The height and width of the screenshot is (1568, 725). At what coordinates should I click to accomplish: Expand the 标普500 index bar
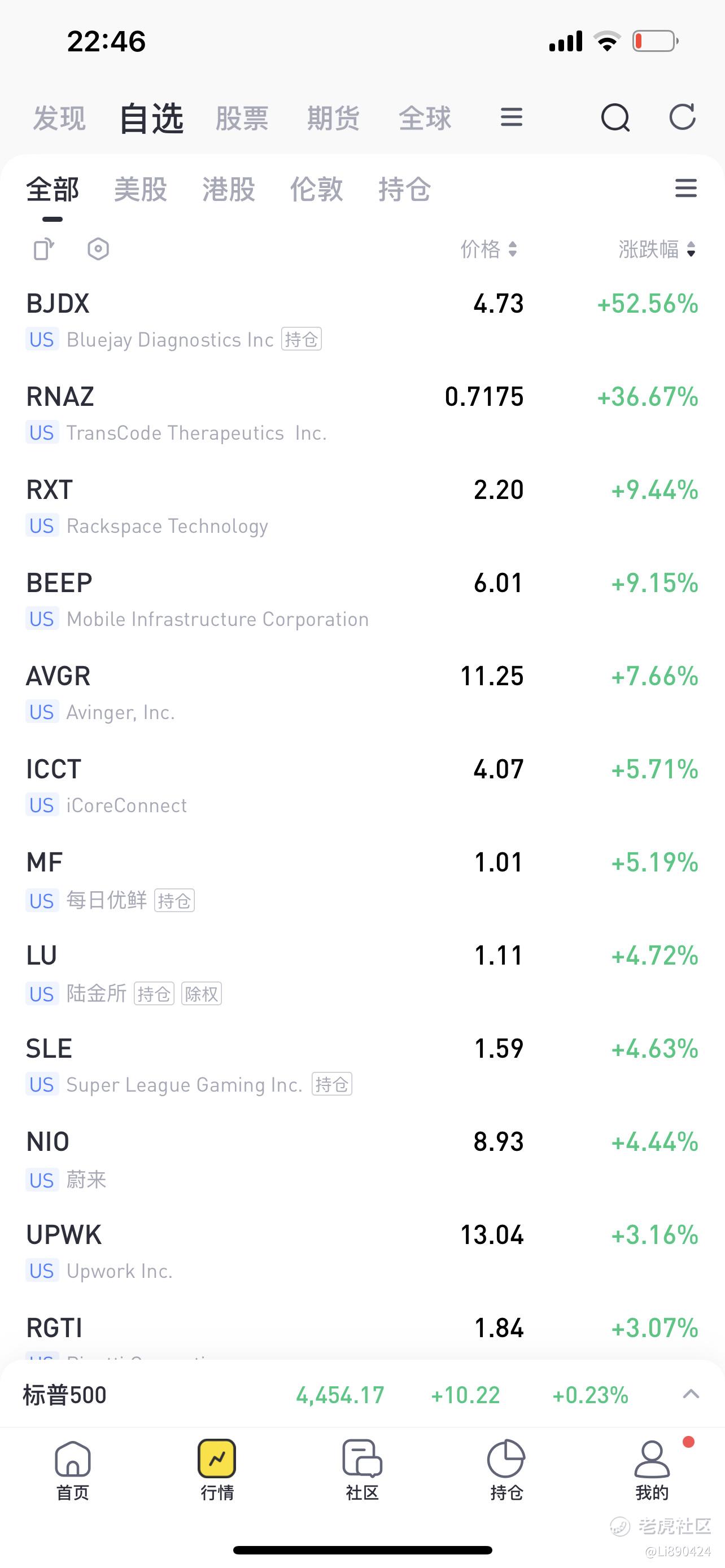click(x=691, y=1394)
